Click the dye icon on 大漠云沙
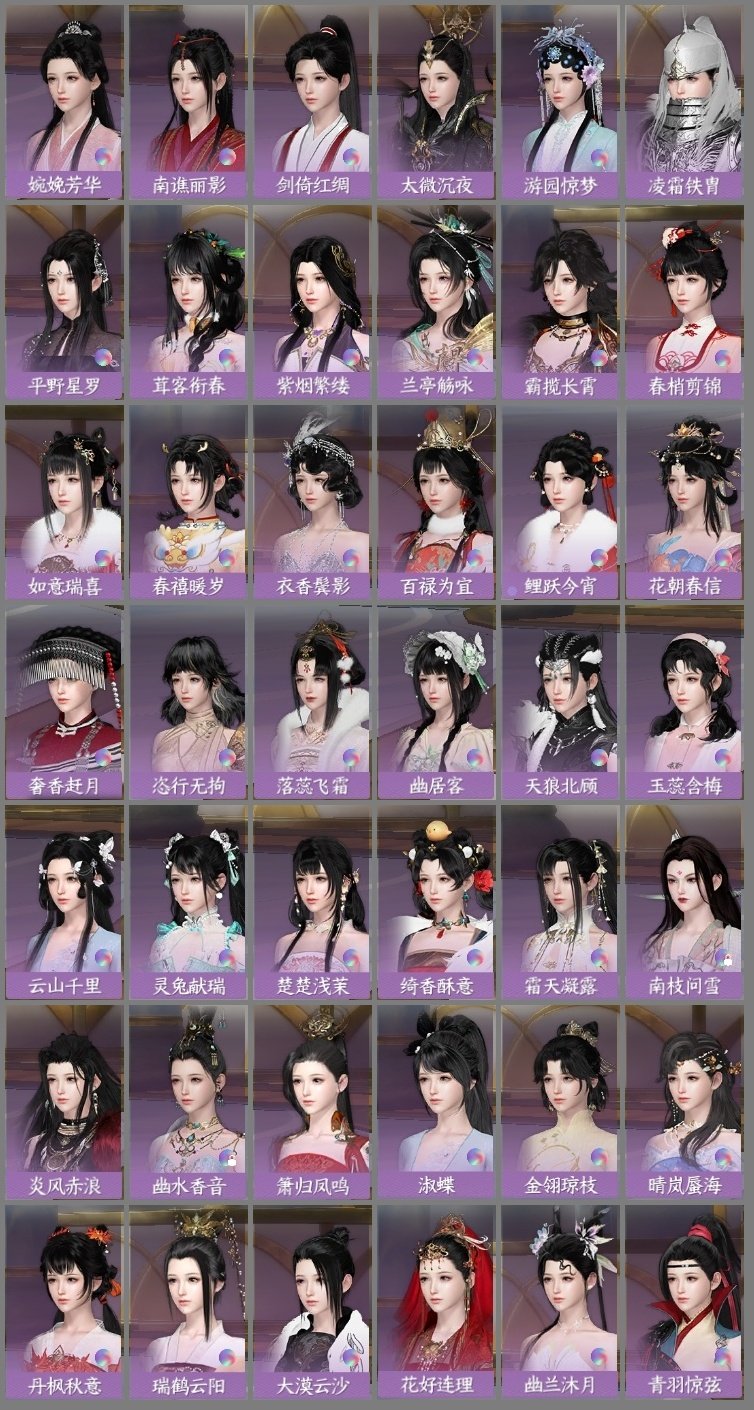 (x=350, y=1358)
